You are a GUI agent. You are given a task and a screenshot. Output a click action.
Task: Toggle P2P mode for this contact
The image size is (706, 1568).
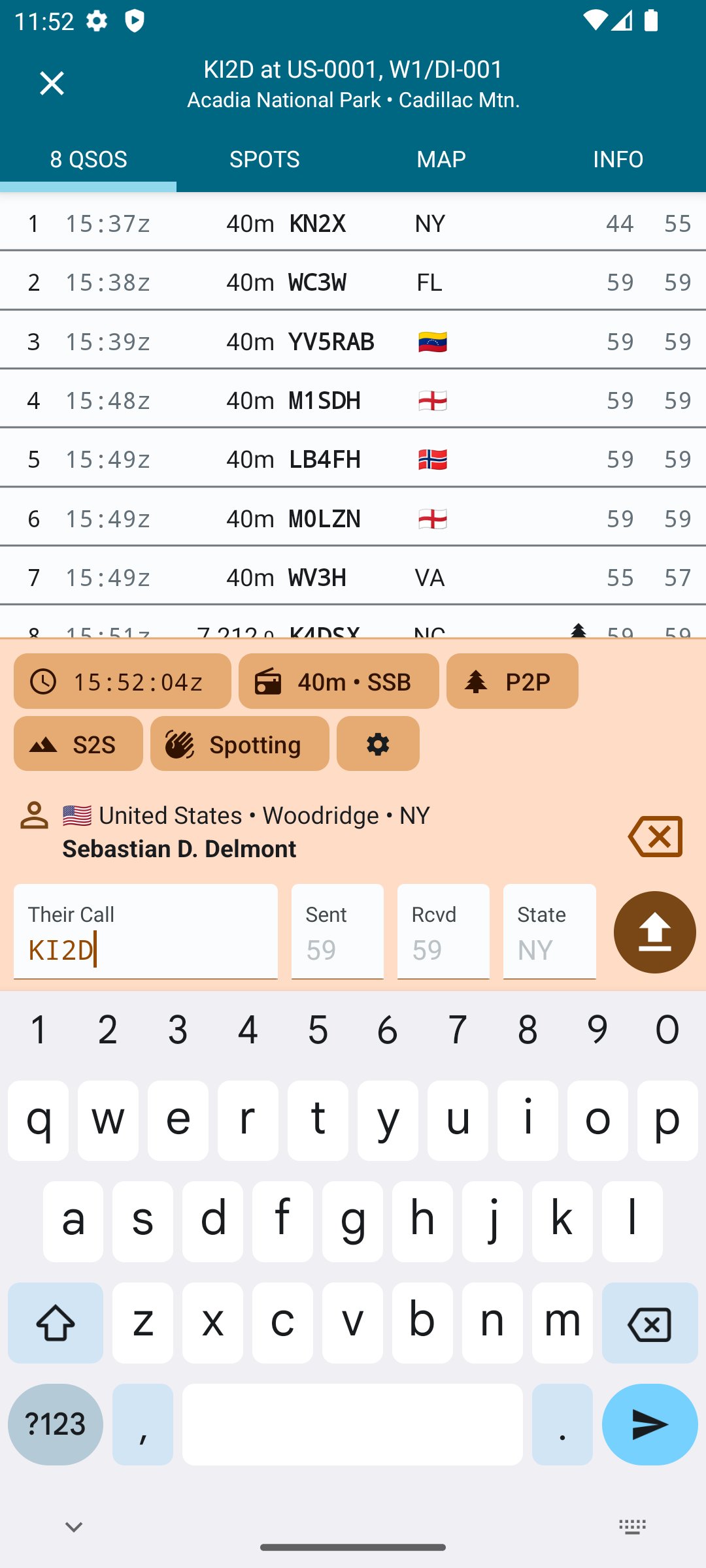[513, 681]
